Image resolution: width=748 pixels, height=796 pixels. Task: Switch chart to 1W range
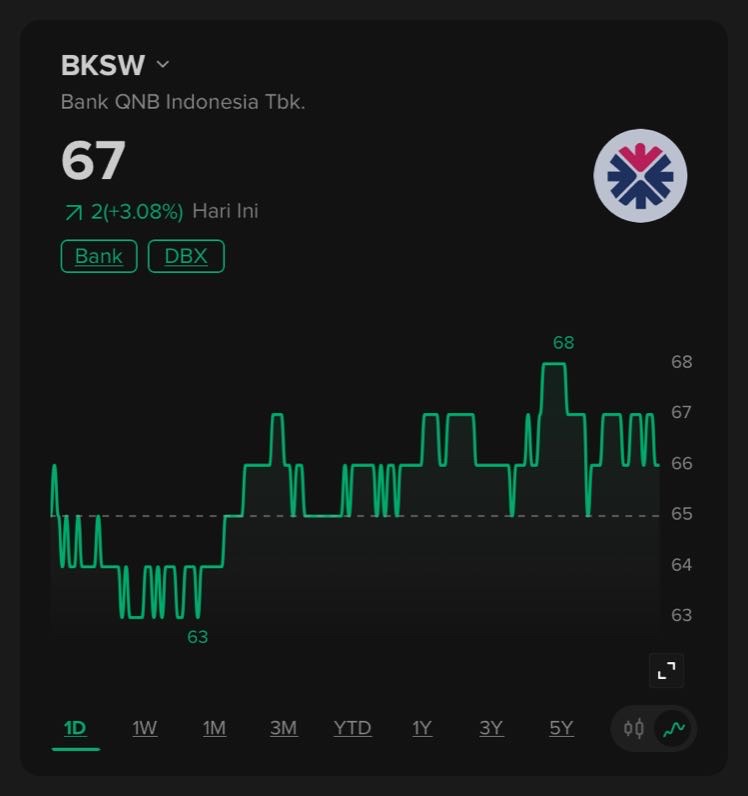click(x=145, y=728)
